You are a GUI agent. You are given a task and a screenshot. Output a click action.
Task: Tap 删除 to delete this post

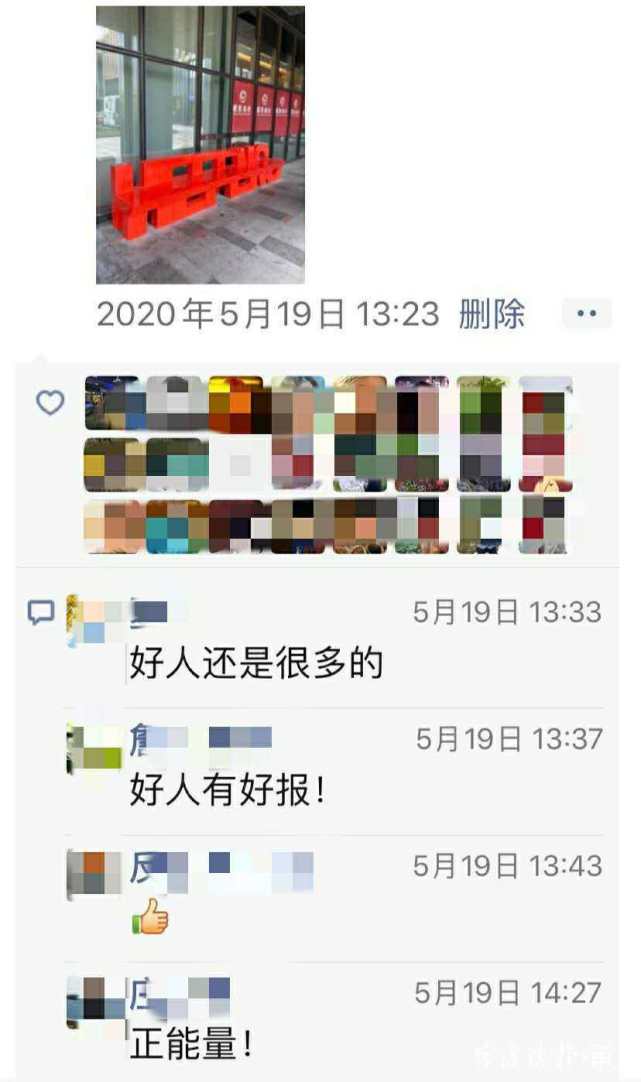click(x=492, y=315)
